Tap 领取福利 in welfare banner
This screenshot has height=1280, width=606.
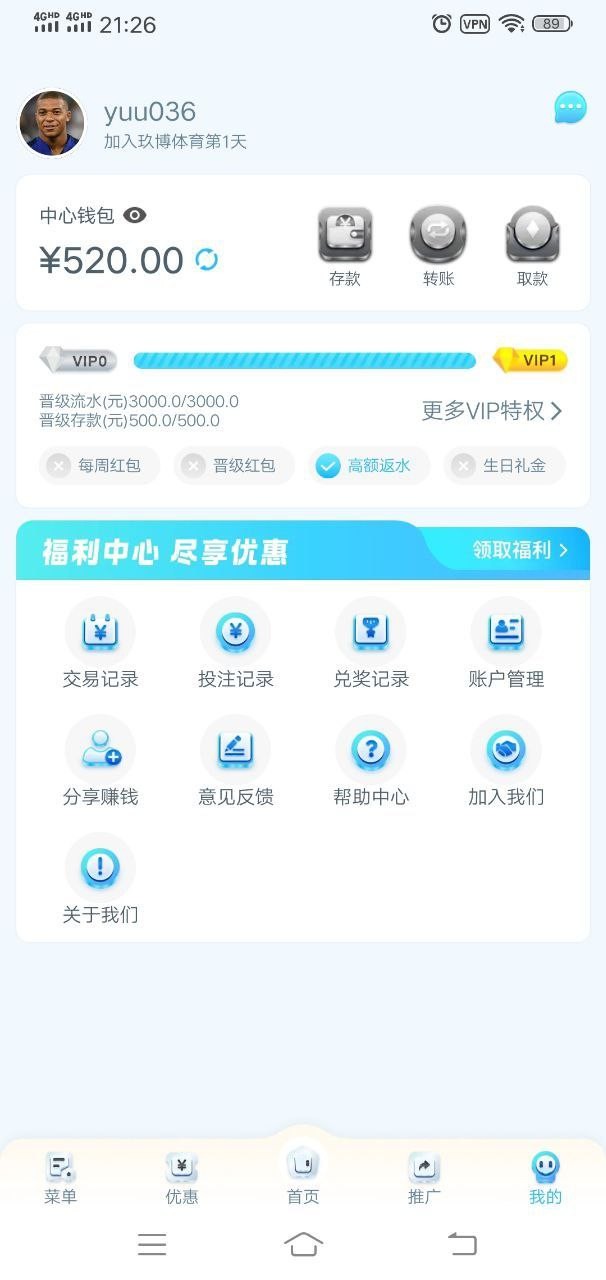point(519,550)
